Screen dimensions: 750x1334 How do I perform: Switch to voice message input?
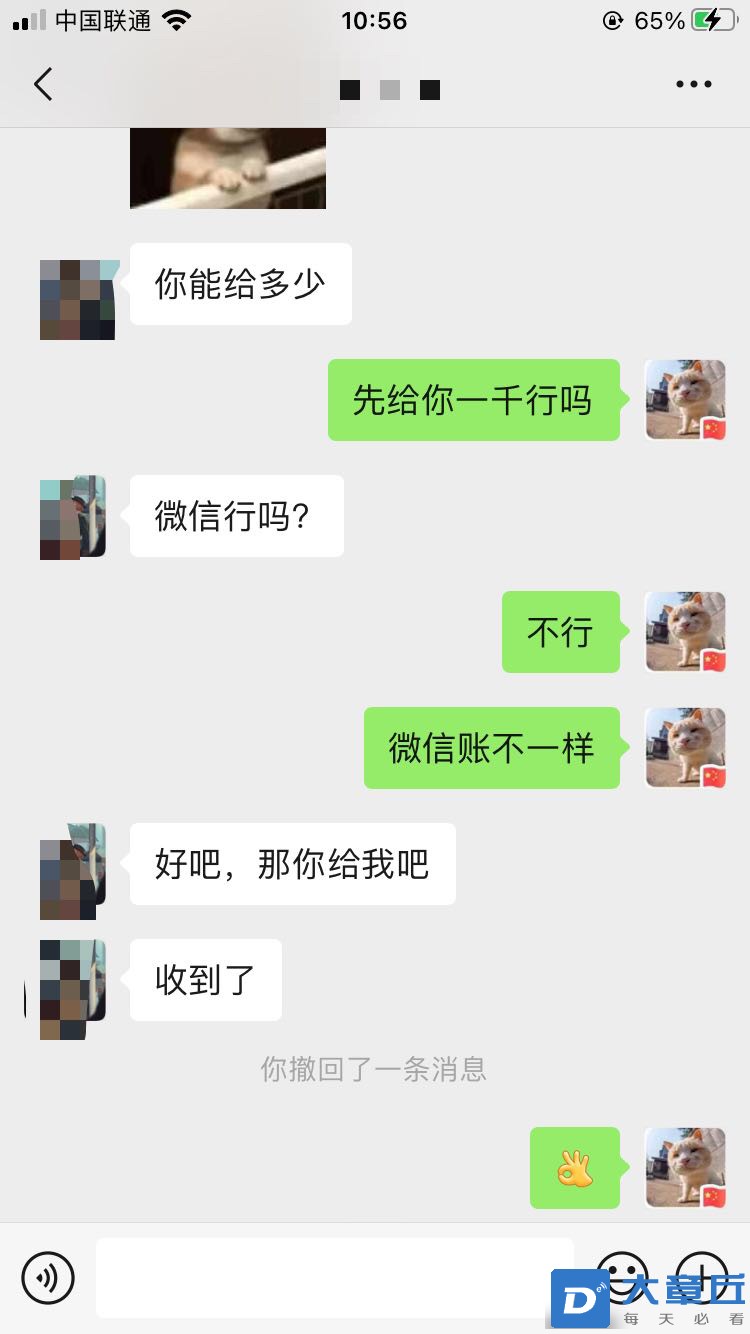(x=48, y=1277)
